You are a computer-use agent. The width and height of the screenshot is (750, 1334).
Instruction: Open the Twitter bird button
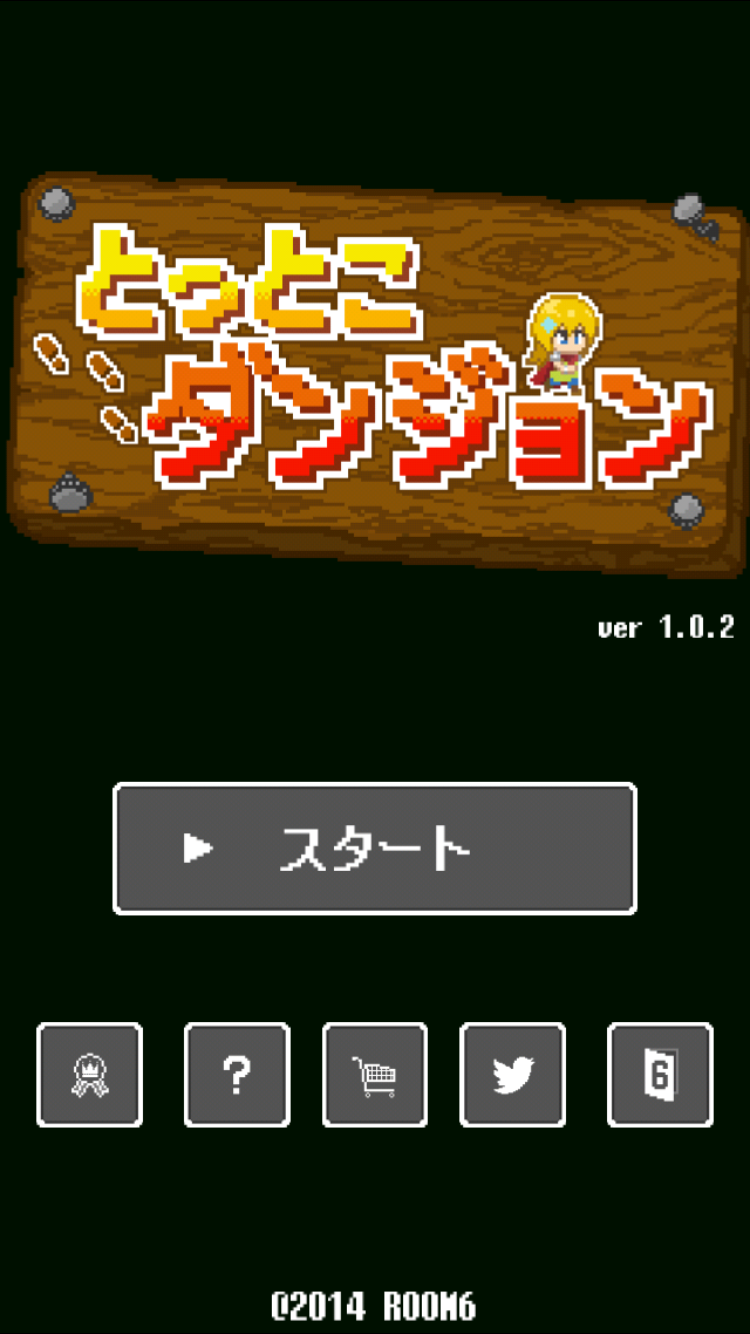[513, 1075]
